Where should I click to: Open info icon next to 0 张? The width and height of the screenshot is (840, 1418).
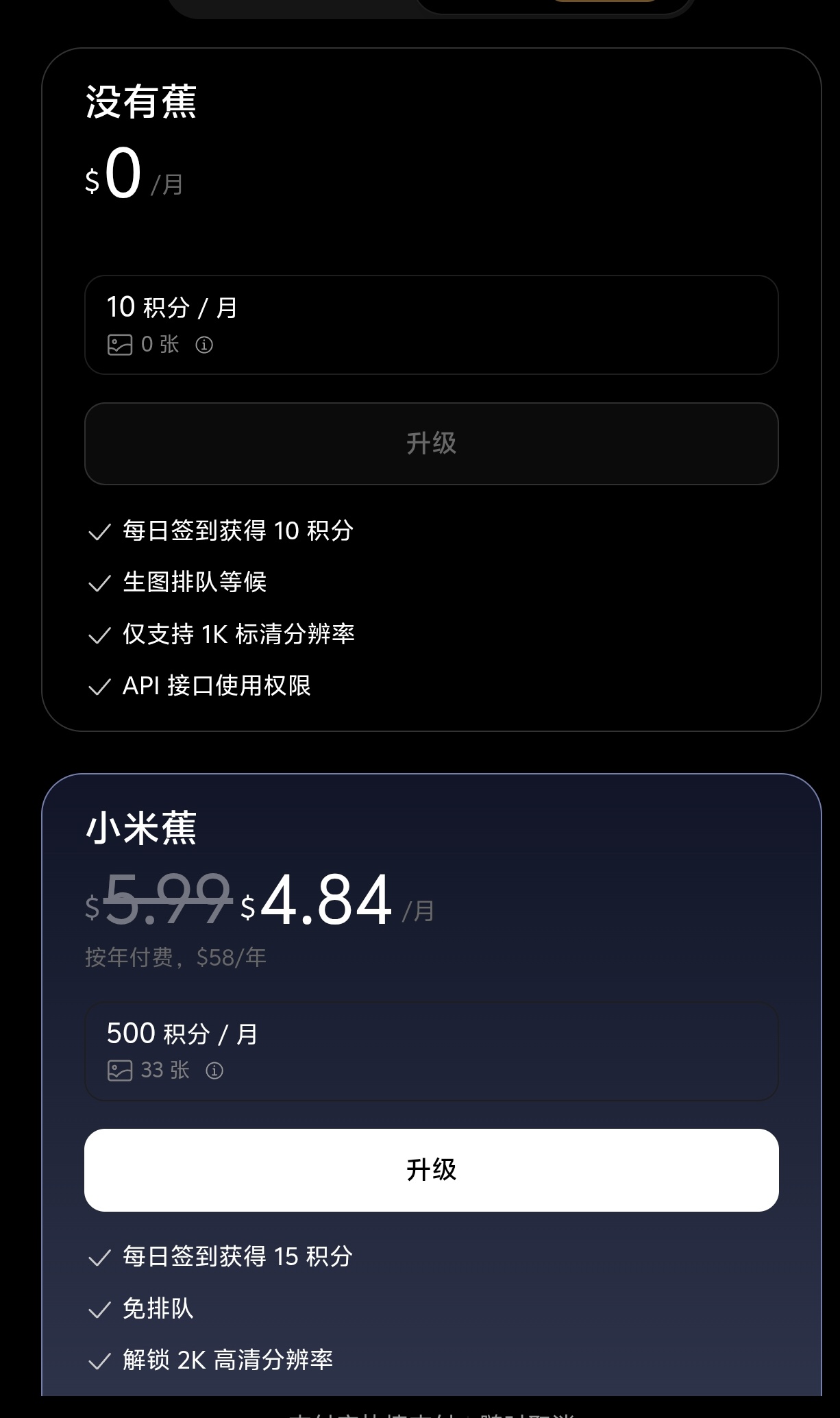204,345
